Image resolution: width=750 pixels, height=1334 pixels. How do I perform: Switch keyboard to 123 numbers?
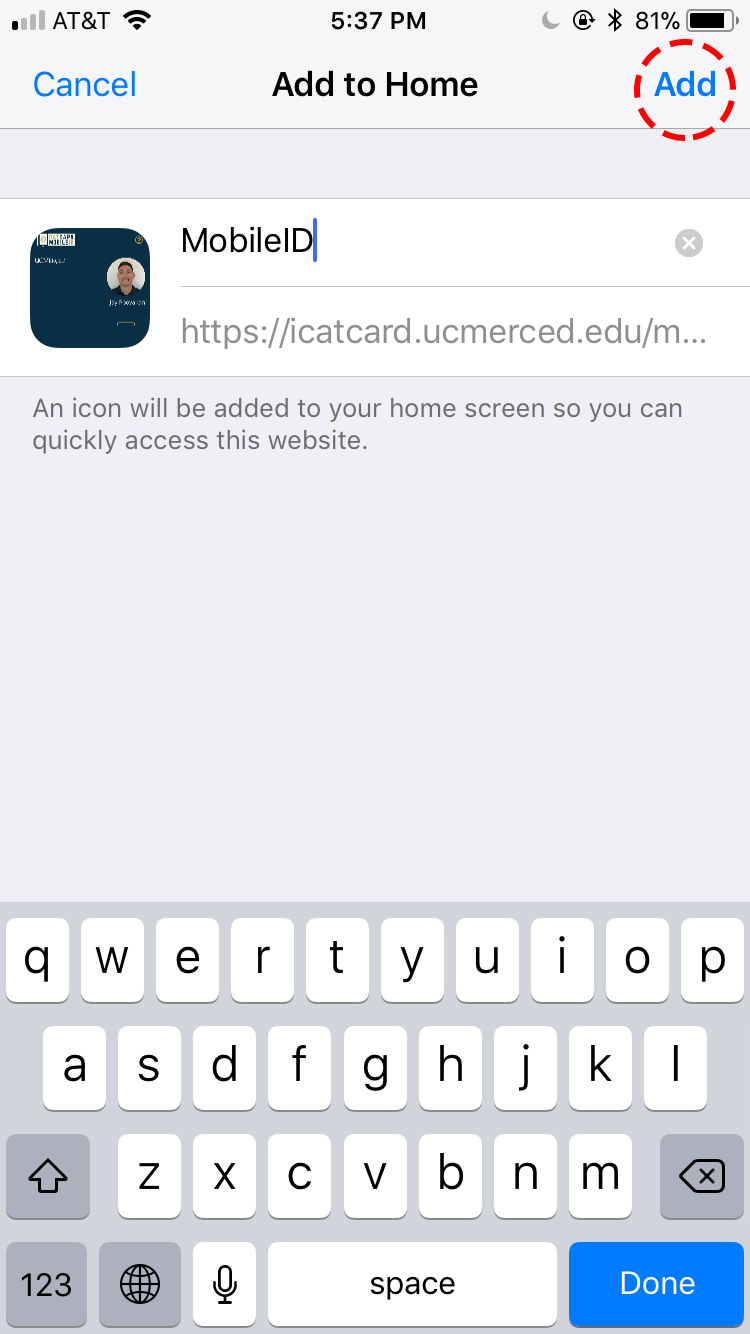coord(47,1283)
